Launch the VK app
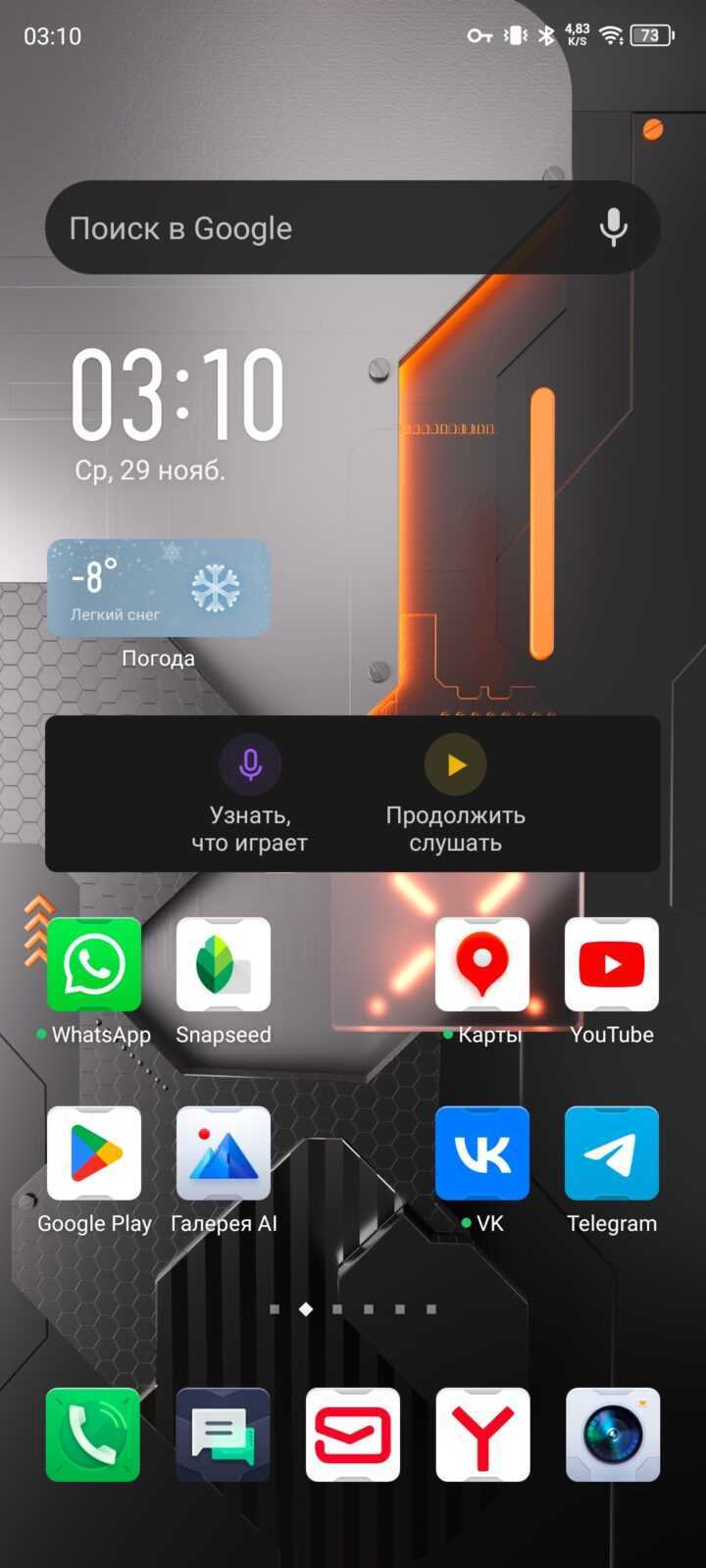This screenshot has width=706, height=1568. pos(482,1152)
